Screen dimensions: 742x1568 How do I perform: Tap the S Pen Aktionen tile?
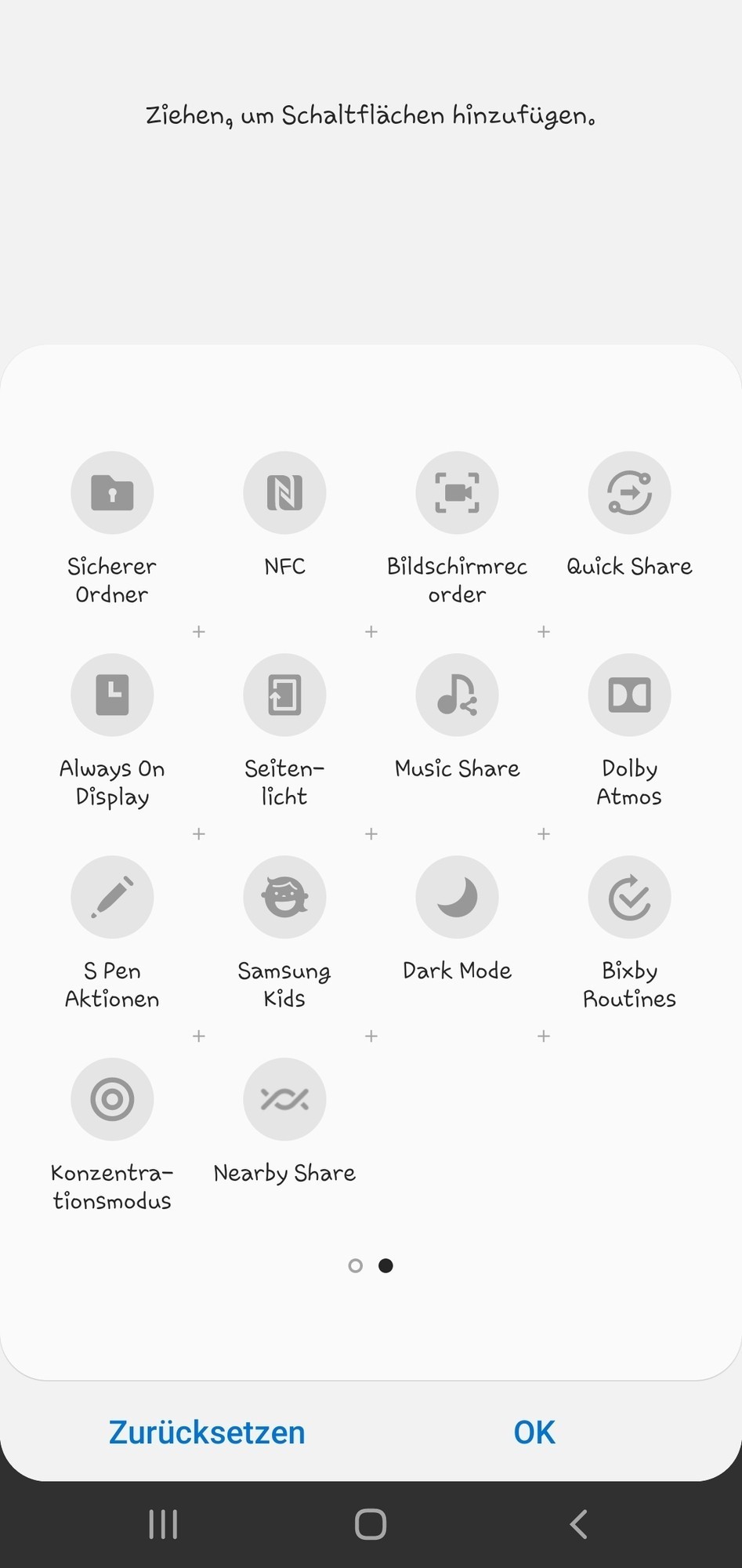pyautogui.click(x=112, y=898)
